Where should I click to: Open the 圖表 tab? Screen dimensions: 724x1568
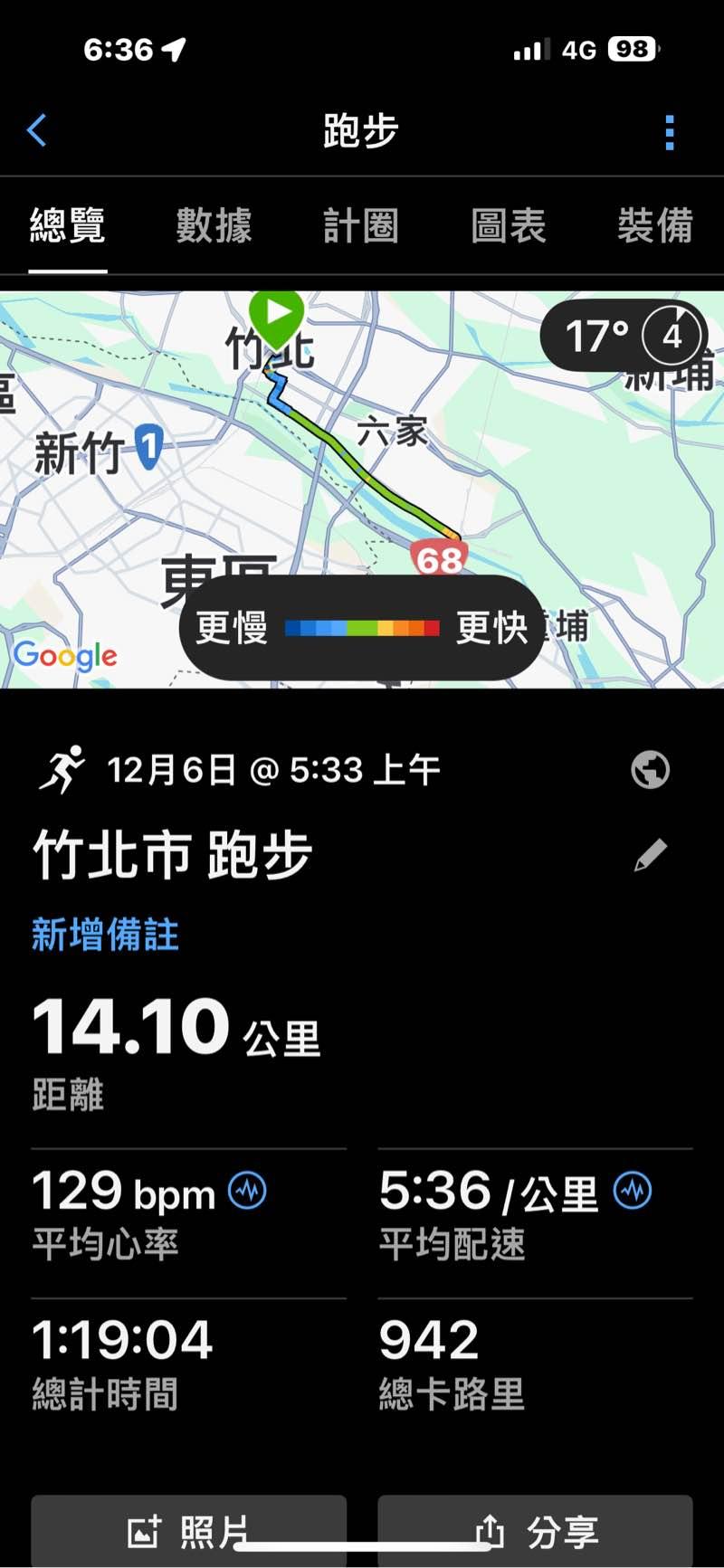coord(508,225)
